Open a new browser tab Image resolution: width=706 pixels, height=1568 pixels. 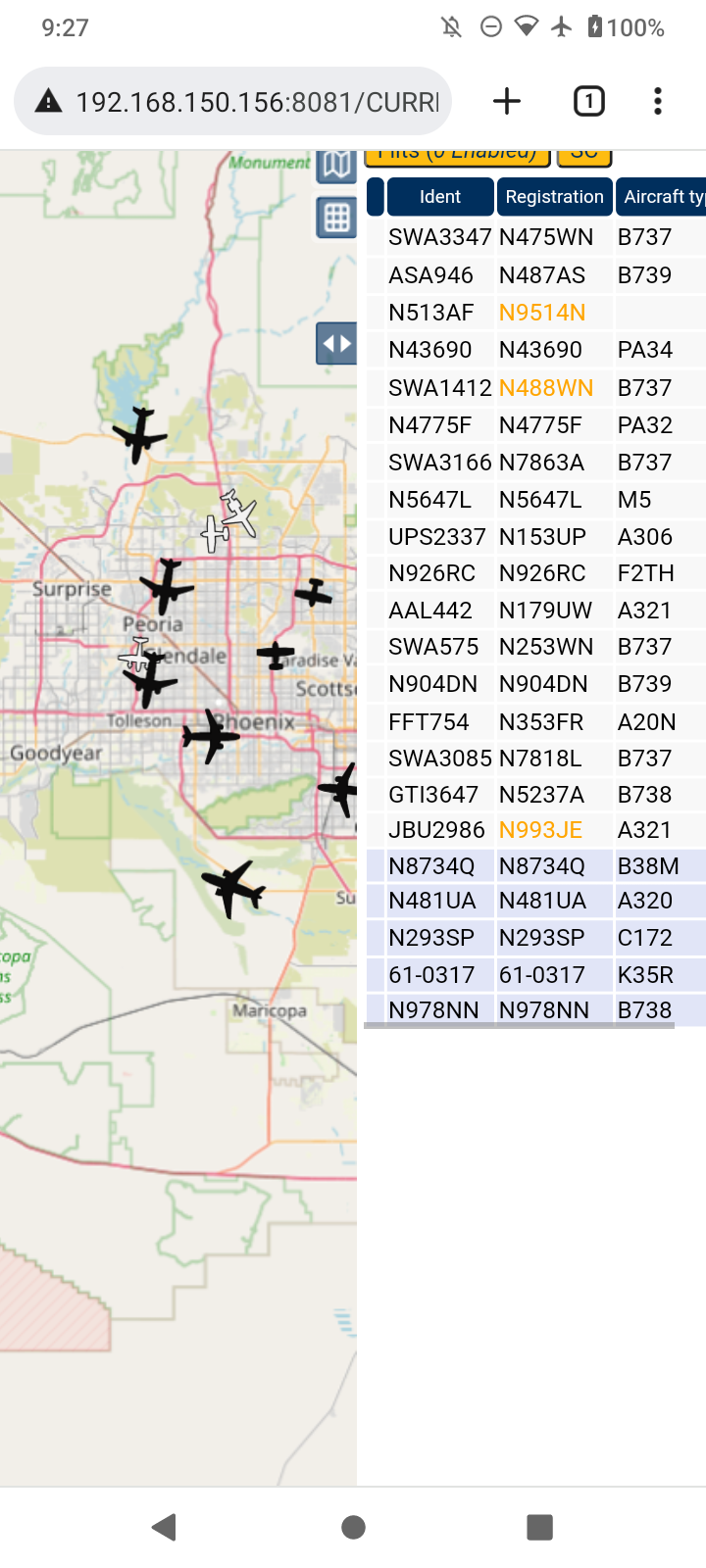(x=507, y=101)
